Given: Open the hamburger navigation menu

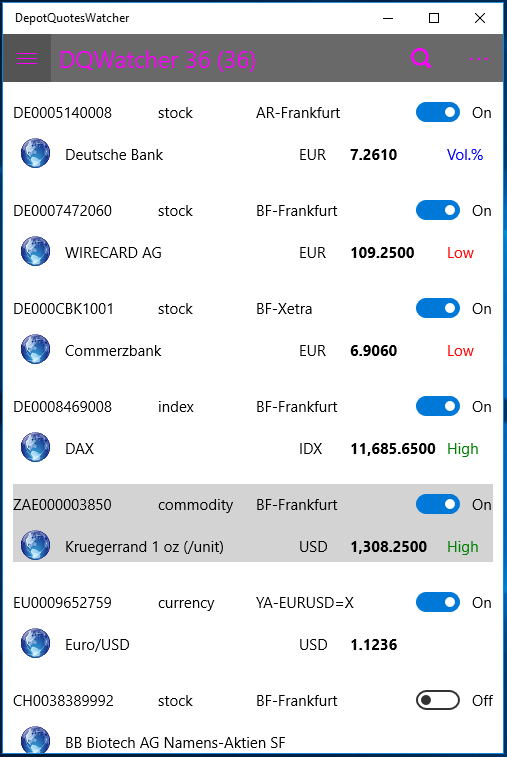Looking at the screenshot, I should coord(27,58).
